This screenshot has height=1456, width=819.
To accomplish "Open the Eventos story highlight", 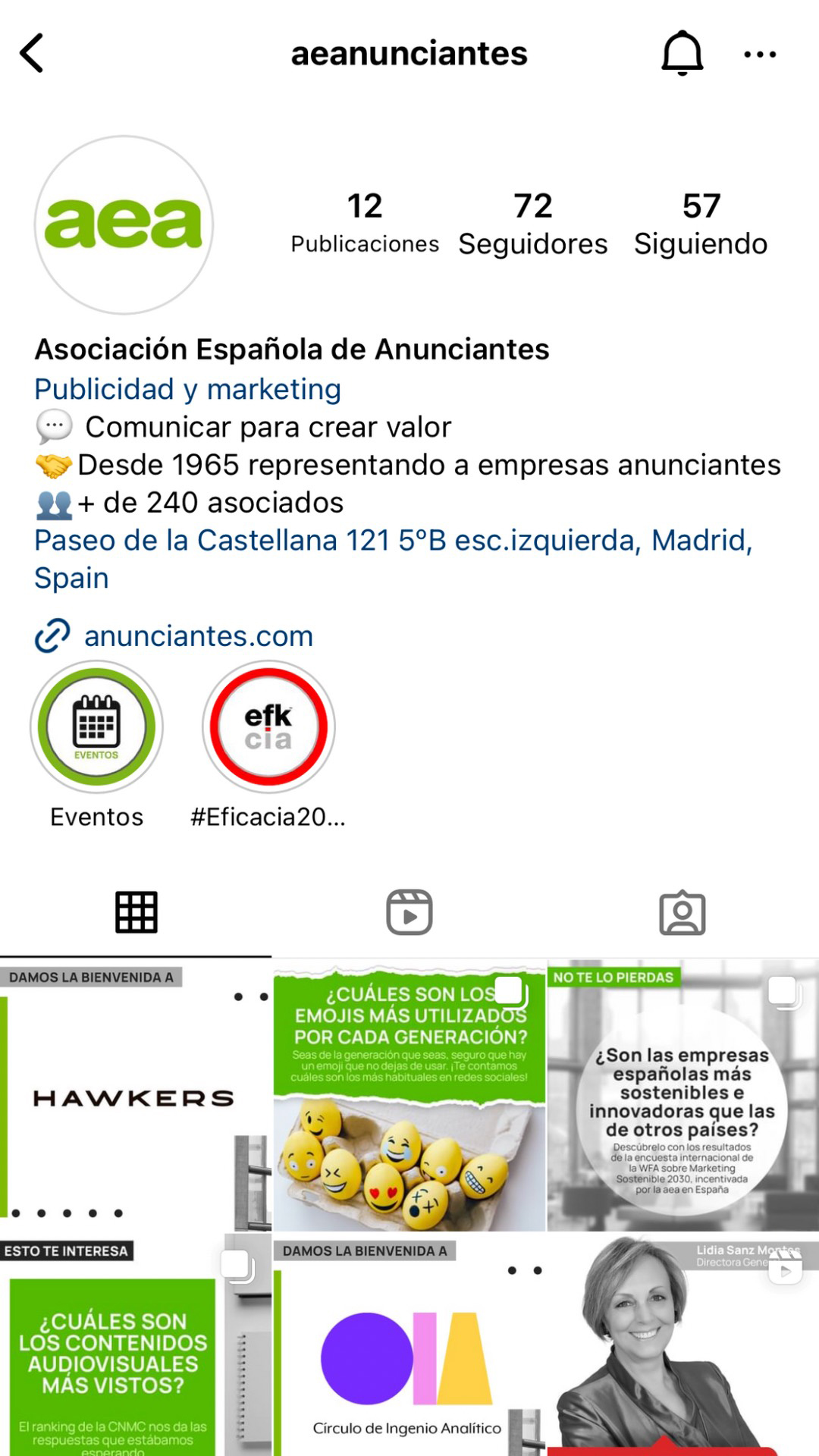I will coord(96,726).
